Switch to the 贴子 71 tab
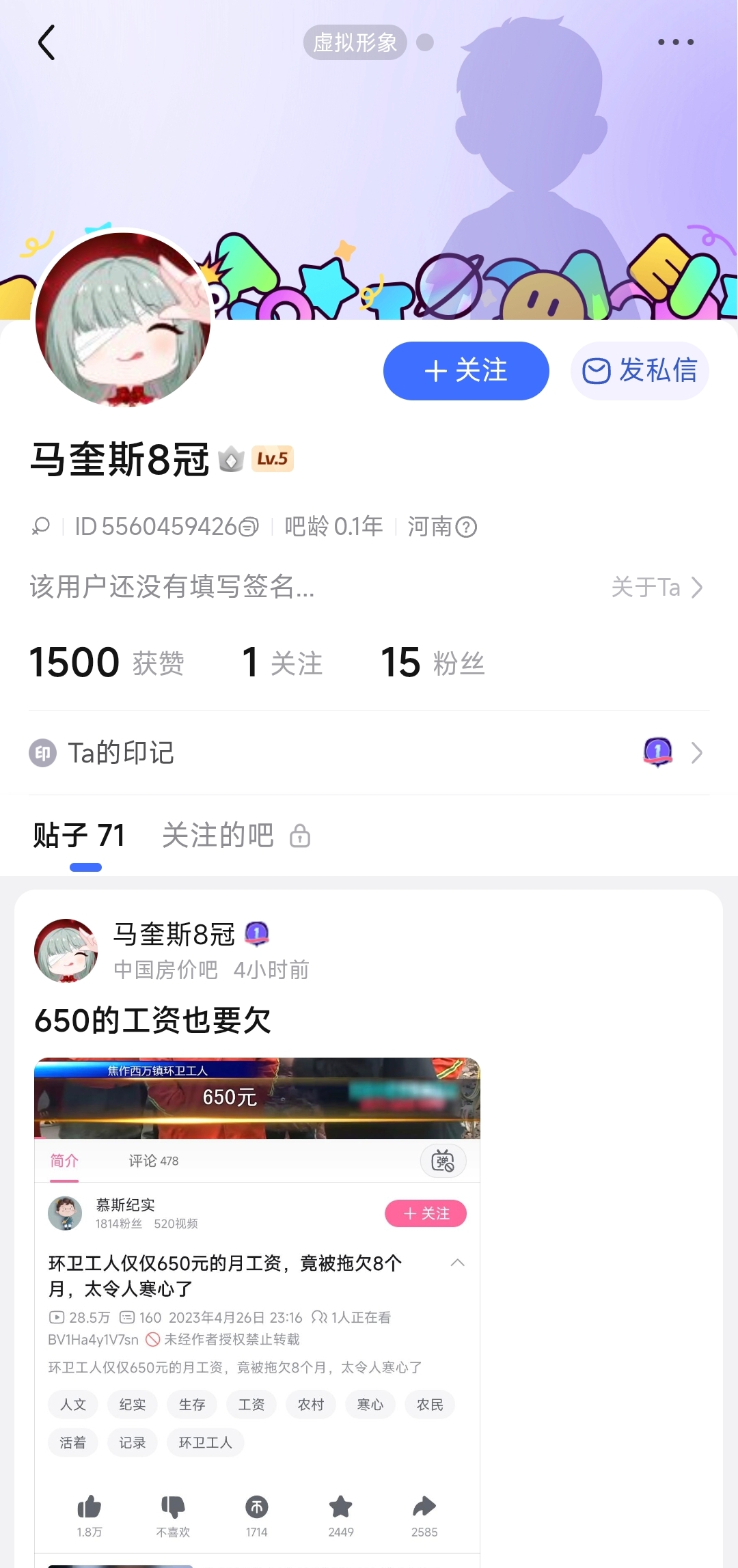The height and width of the screenshot is (1568, 738). tap(79, 836)
